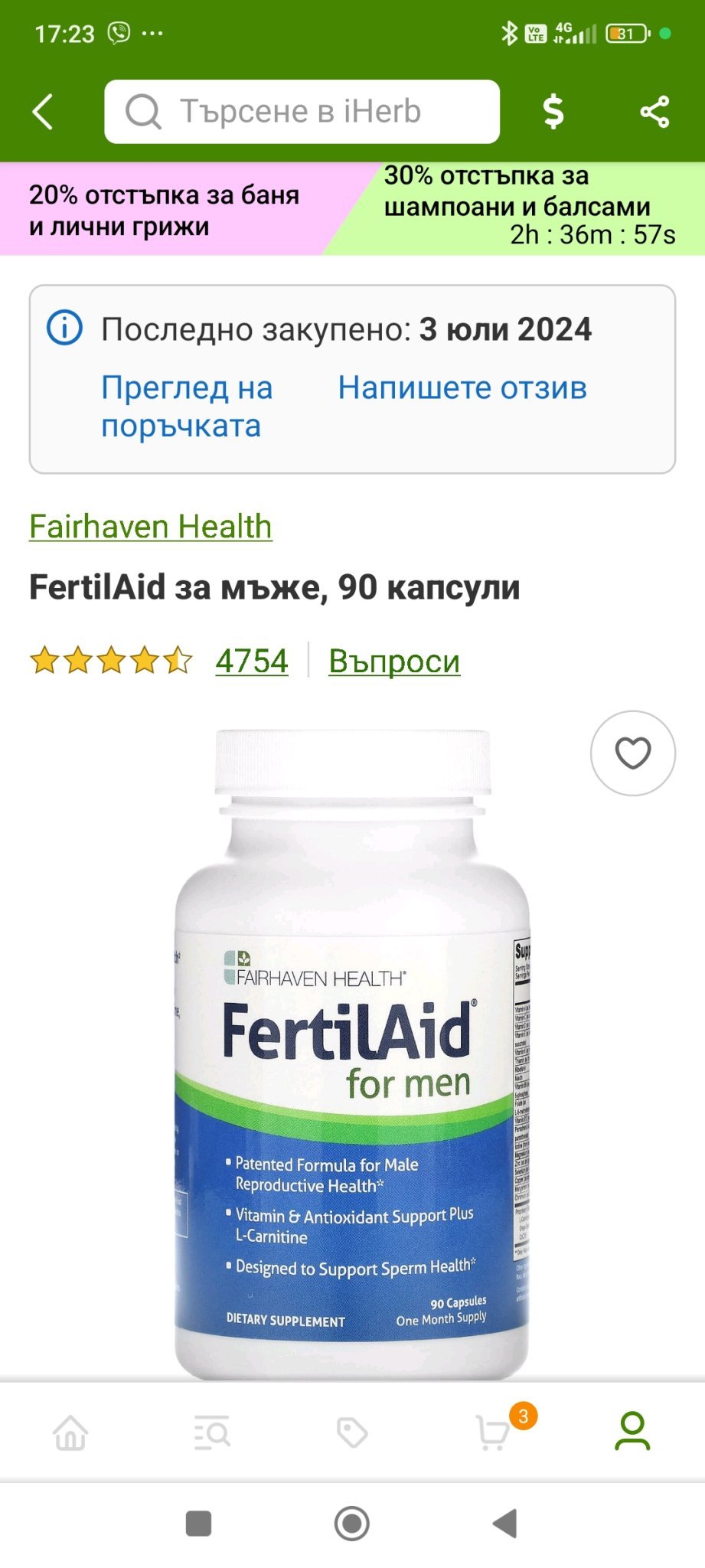View the 4754 reviews

tap(251, 661)
